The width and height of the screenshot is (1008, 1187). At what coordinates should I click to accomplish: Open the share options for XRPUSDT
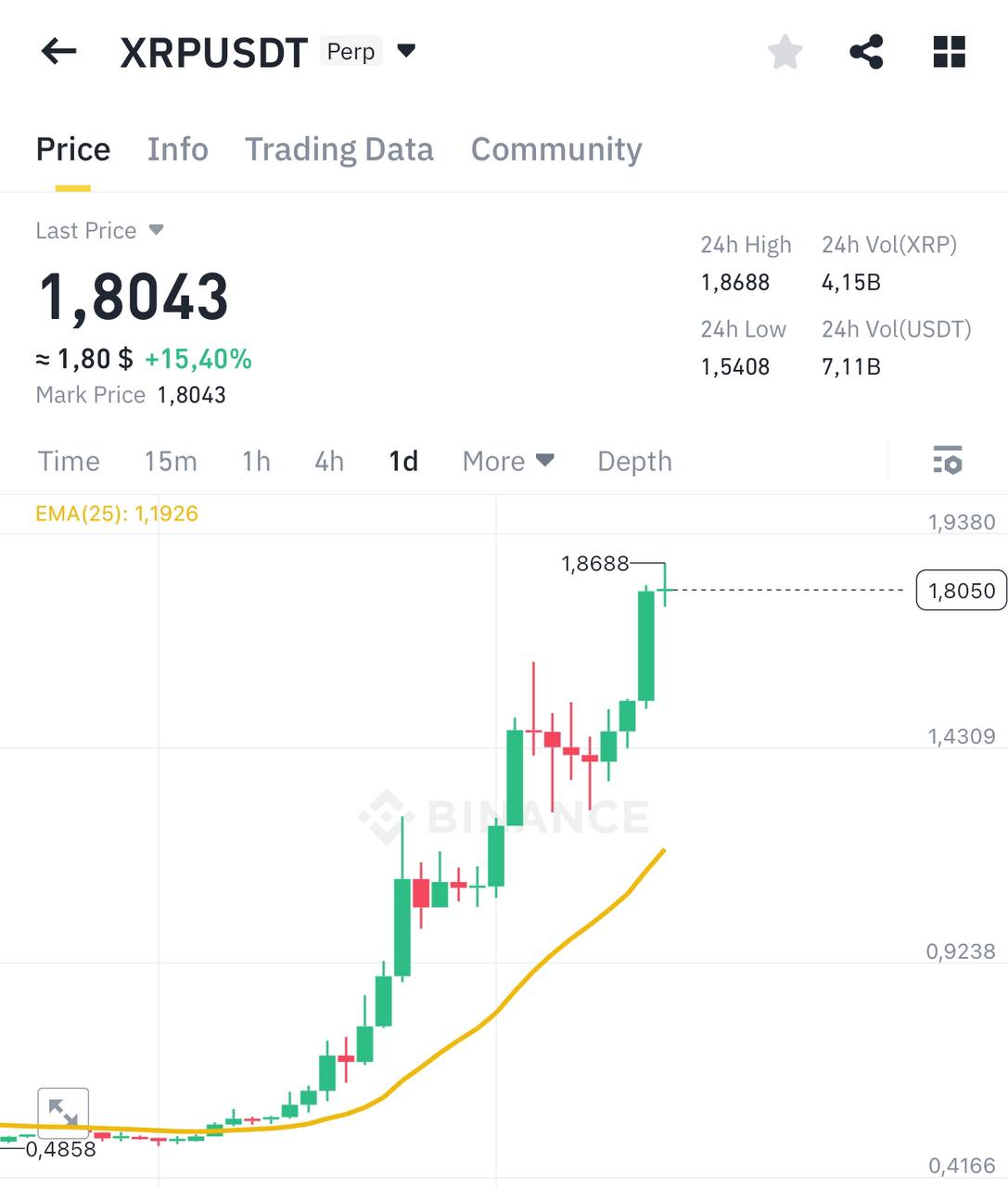click(x=866, y=52)
